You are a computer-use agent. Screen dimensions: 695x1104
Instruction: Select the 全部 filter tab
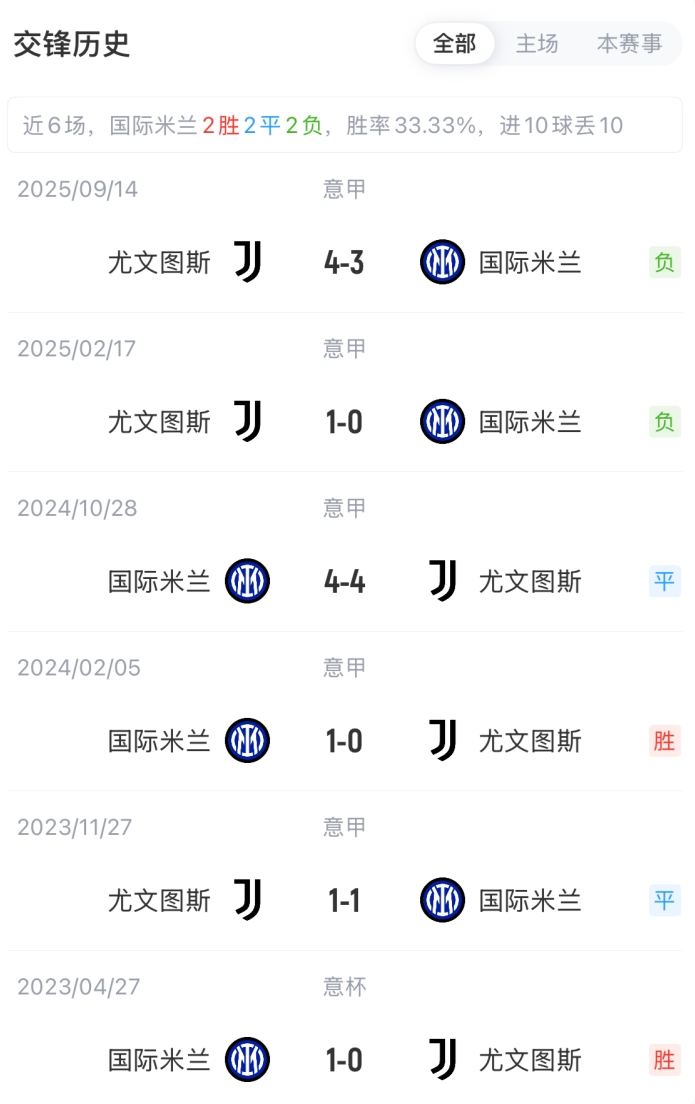pos(455,44)
